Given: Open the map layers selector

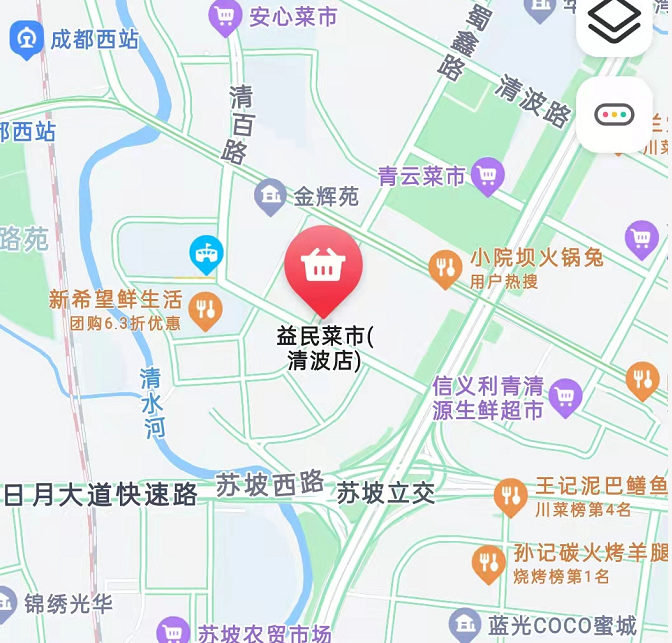Looking at the screenshot, I should click(614, 23).
